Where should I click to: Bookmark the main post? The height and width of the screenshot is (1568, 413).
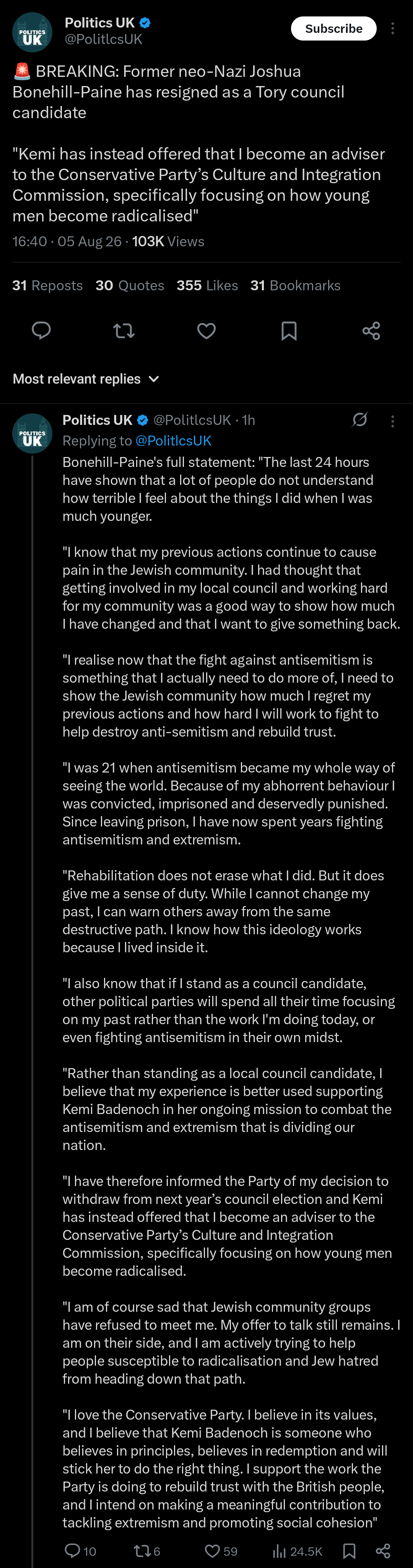(x=289, y=330)
